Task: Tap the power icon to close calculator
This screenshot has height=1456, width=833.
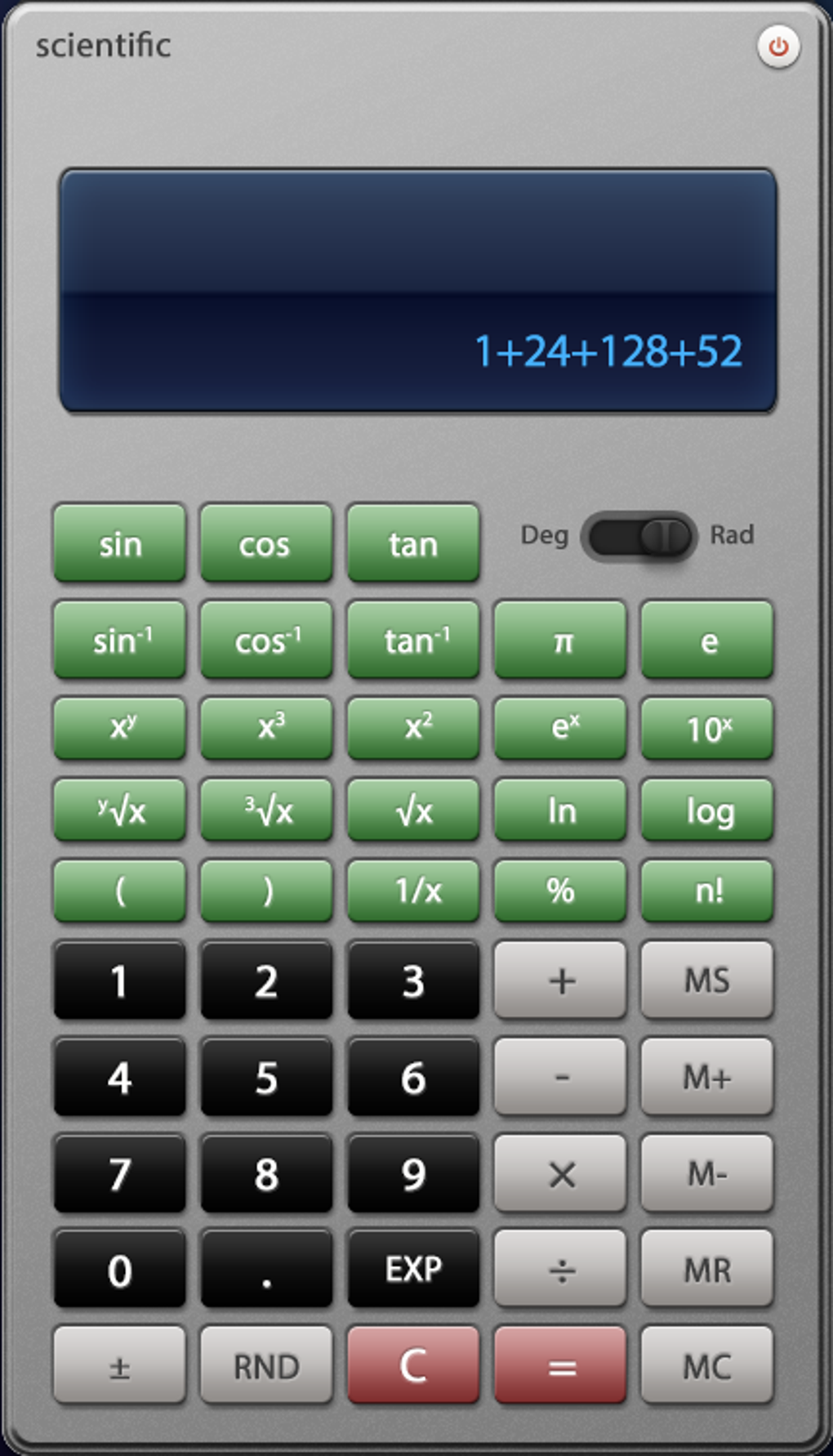Action: (777, 47)
